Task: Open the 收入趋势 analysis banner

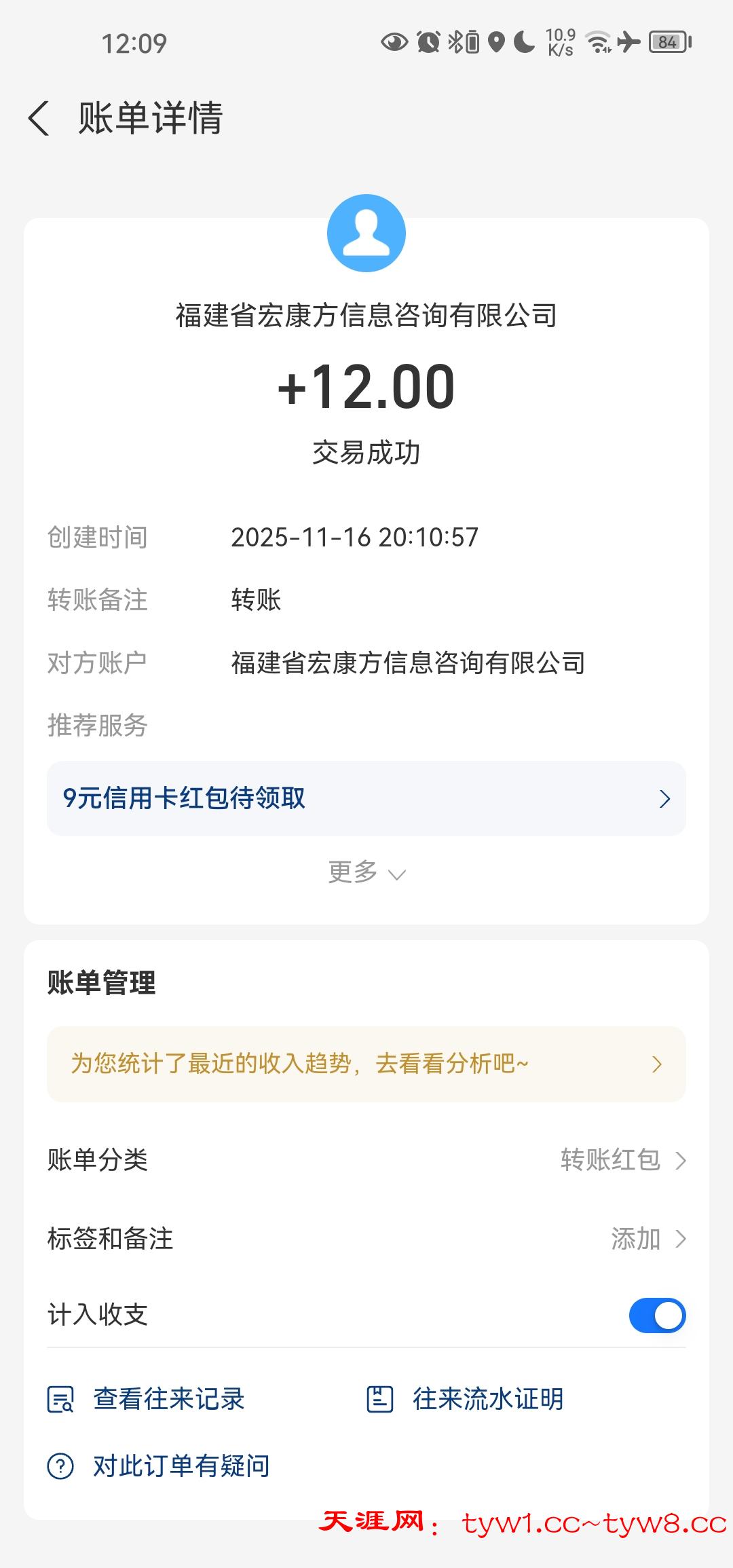Action: pos(366,1064)
